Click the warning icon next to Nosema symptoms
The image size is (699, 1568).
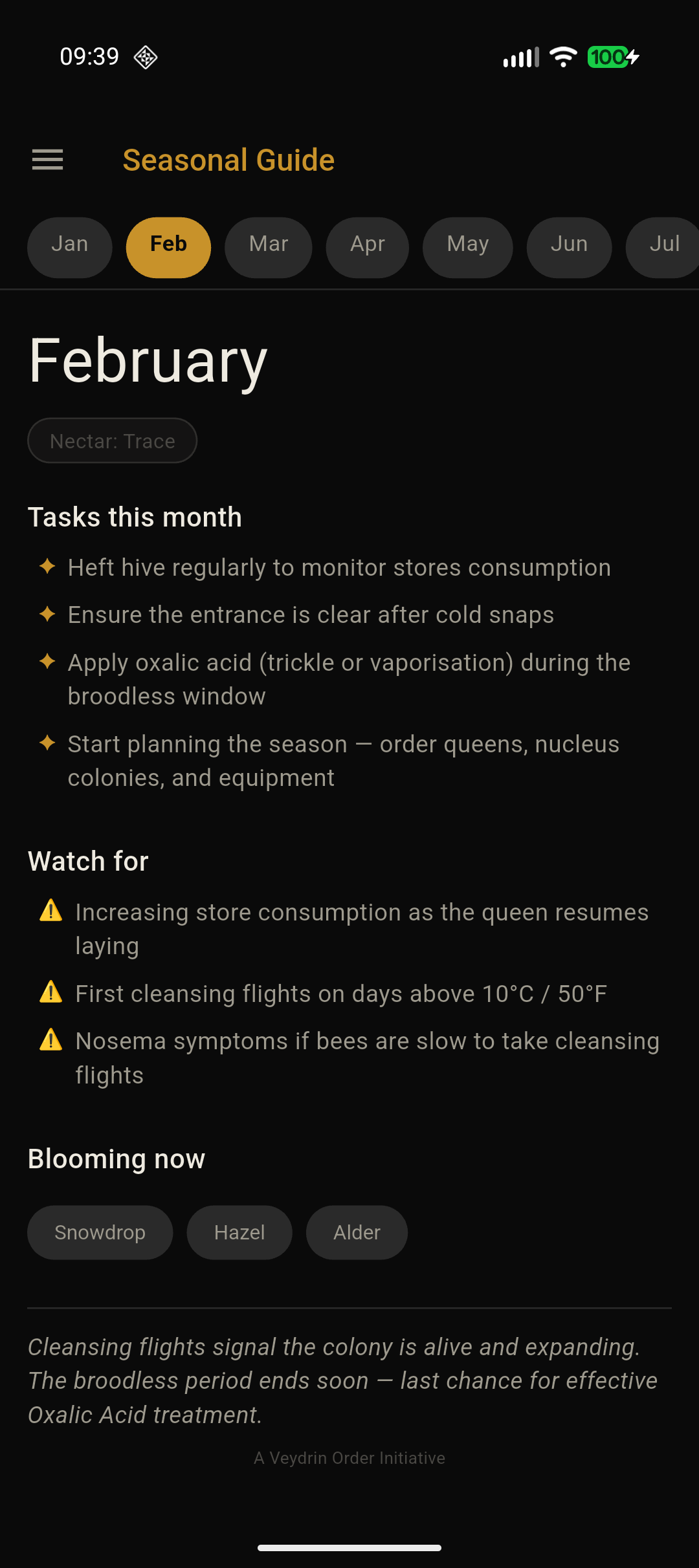tap(51, 1041)
